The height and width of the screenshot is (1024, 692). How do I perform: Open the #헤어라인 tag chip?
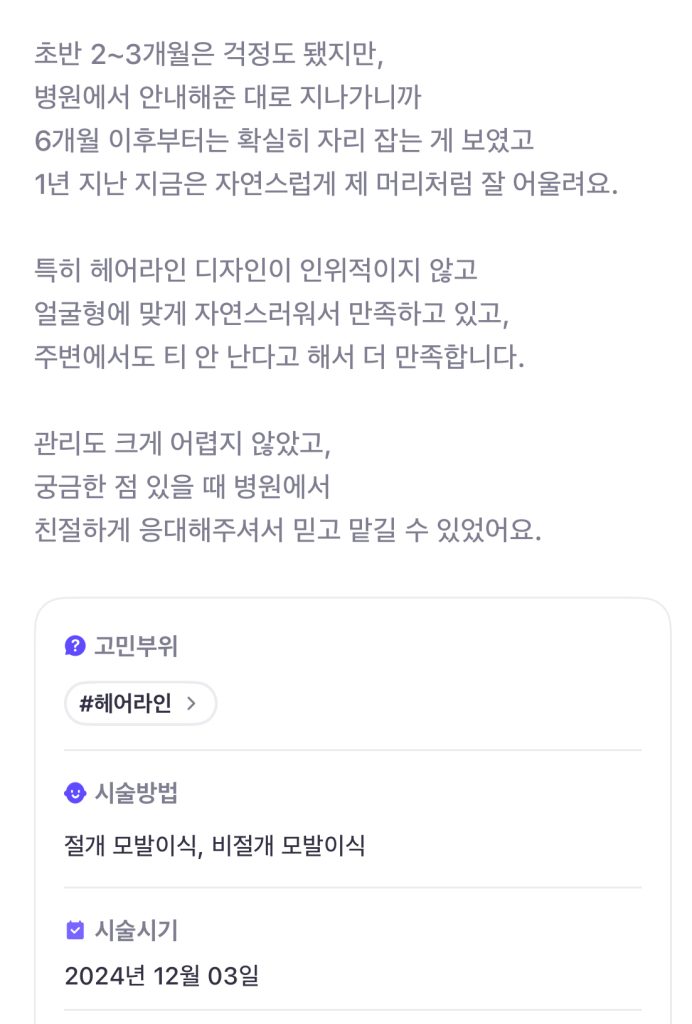140,704
